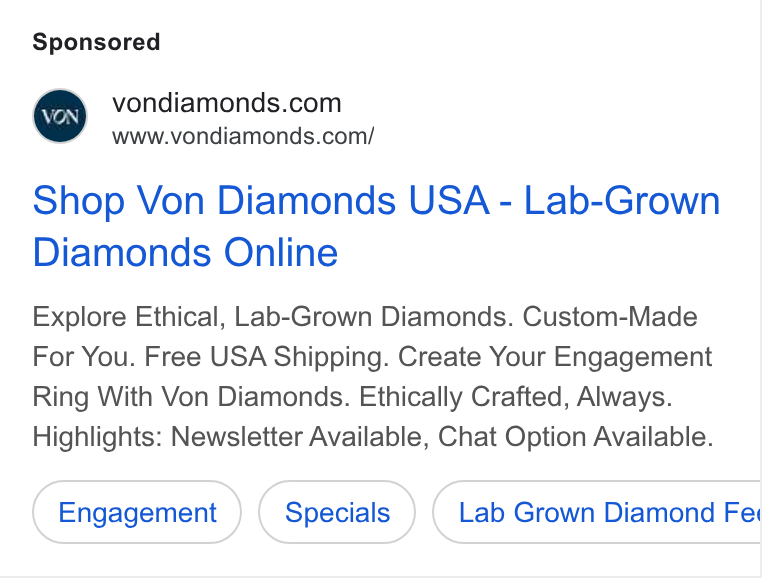Screen dimensions: 762x578
Task: Tap the vondiamonds.com site name
Action: click(x=226, y=103)
